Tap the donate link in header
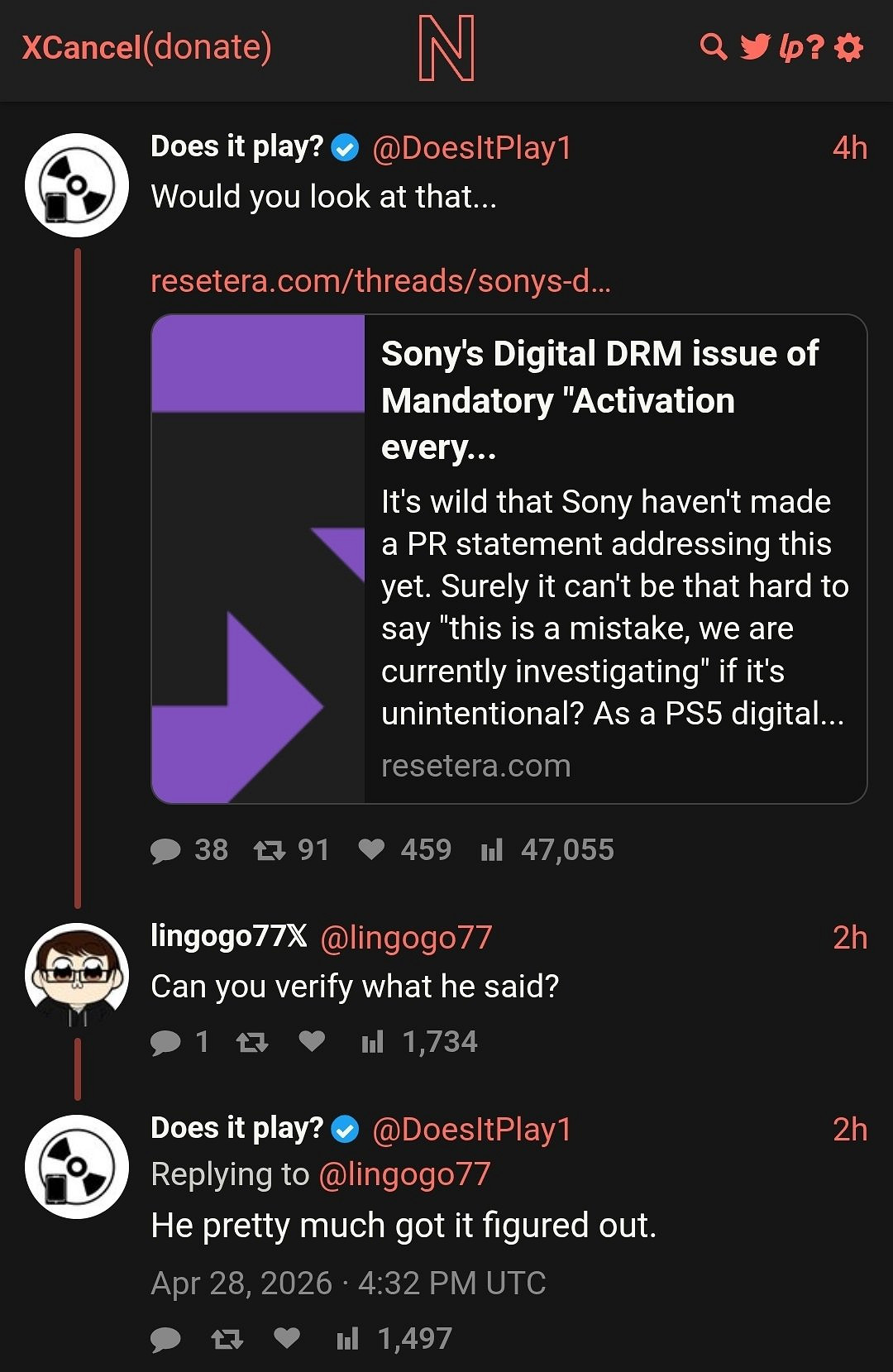 tap(207, 48)
